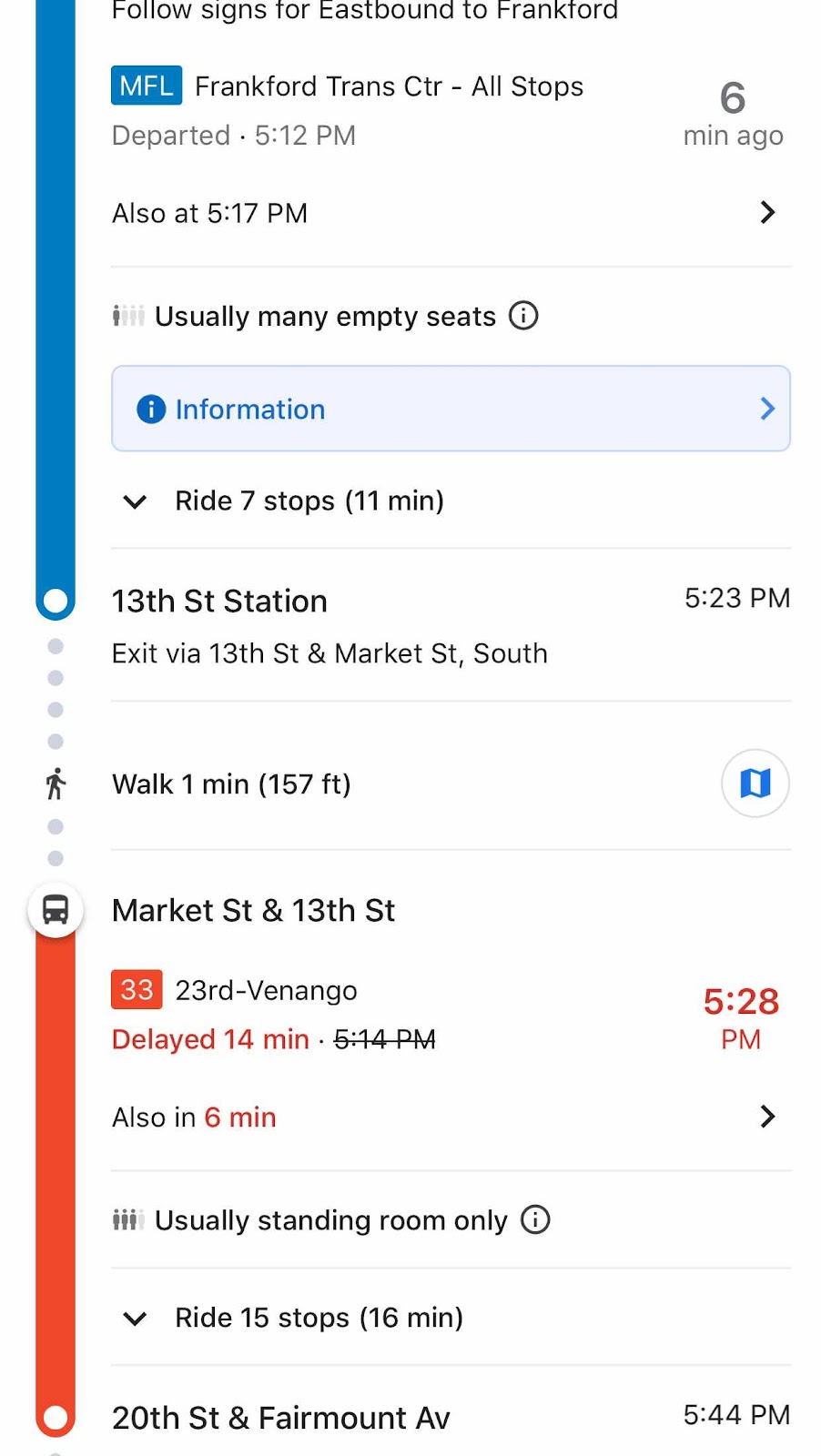This screenshot has height=1456, width=821.
Task: Open the 'Also in 6 min' departures row
Action: coord(451,1117)
